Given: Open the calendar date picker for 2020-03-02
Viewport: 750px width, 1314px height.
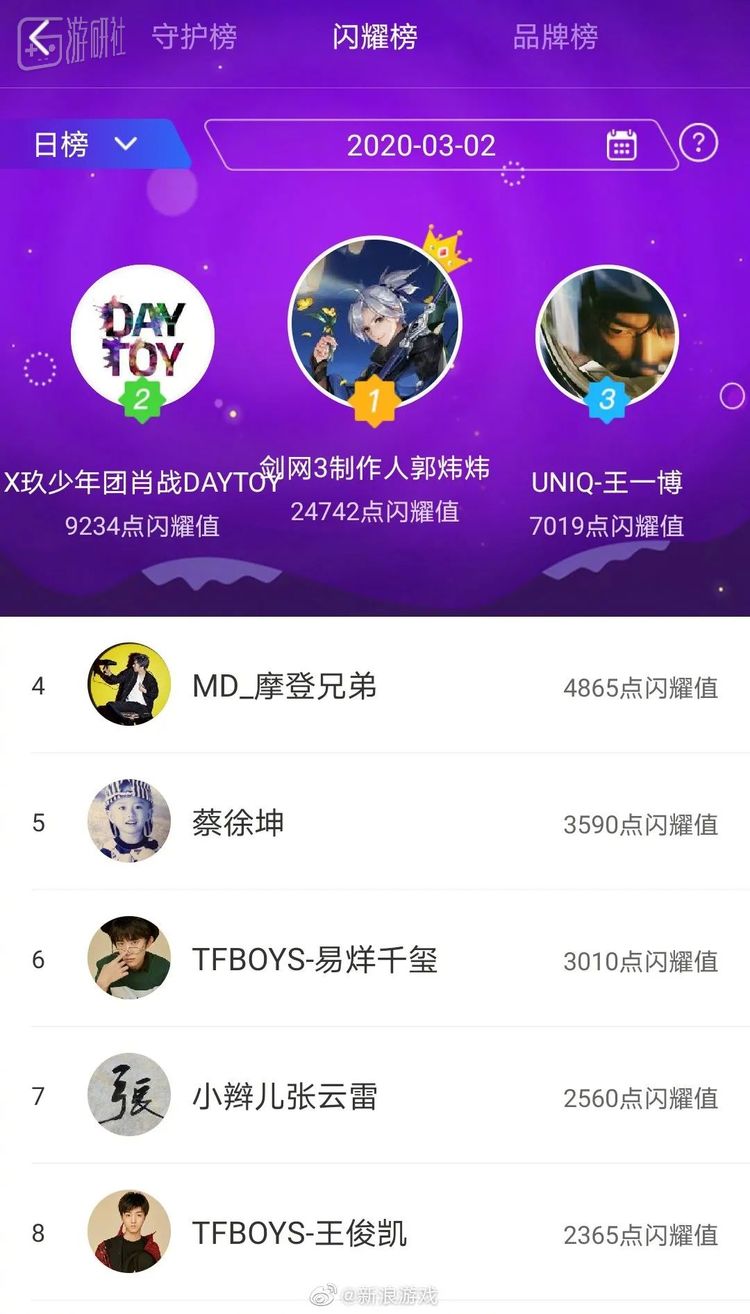Looking at the screenshot, I should click(x=621, y=145).
